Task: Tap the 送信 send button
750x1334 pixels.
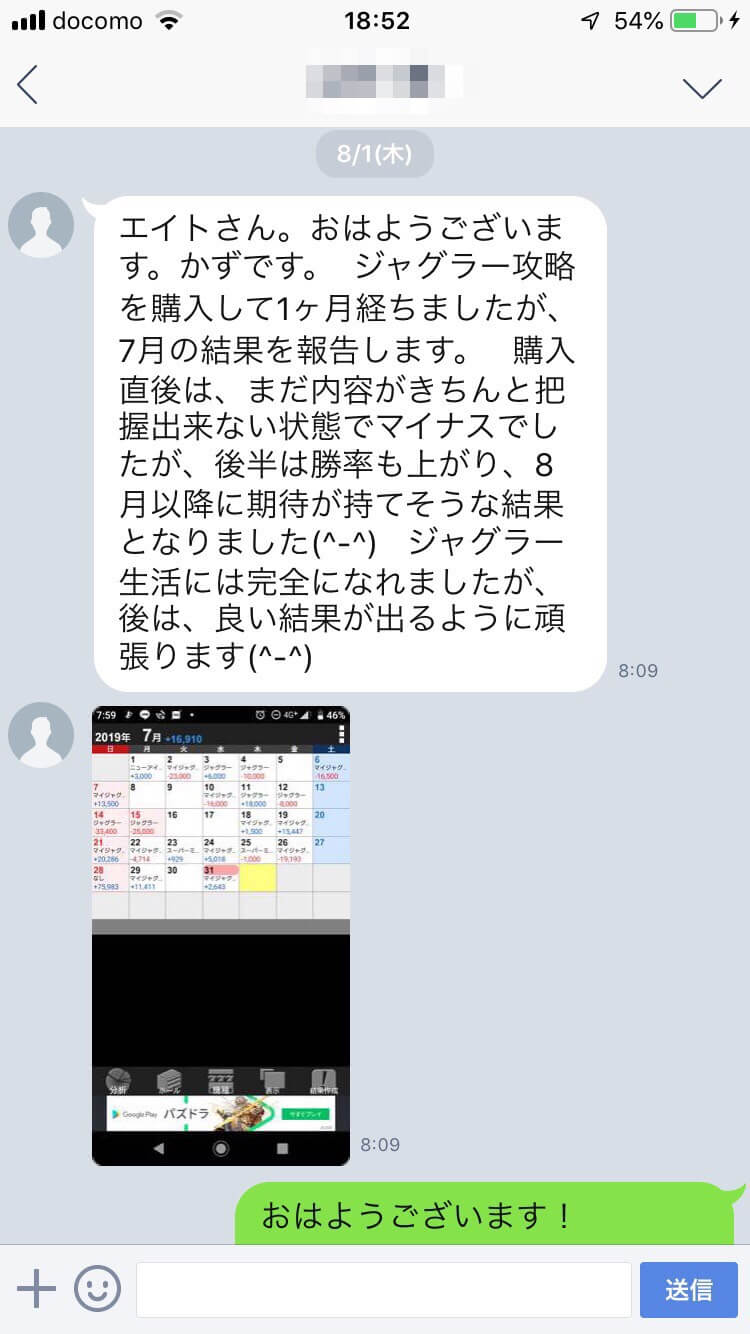Action: pos(688,1289)
